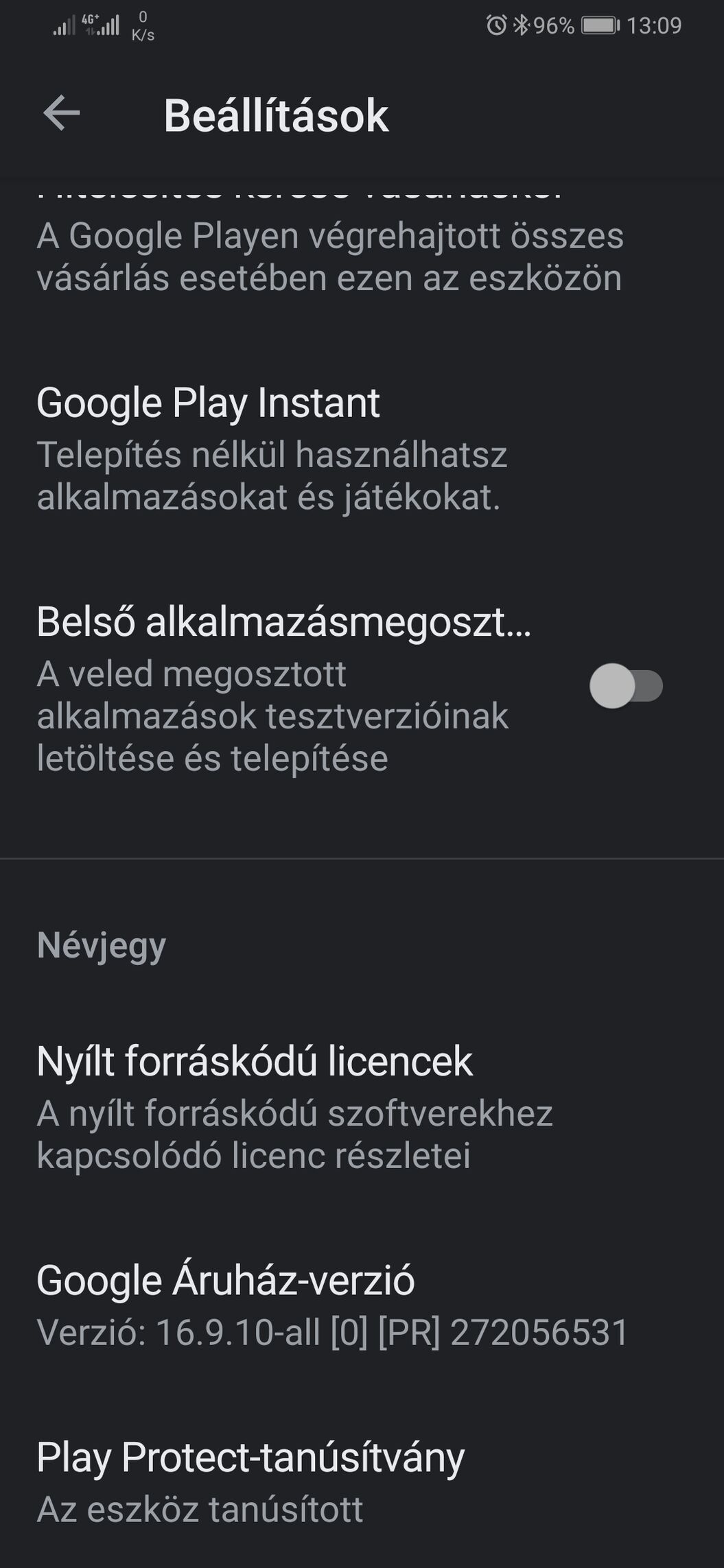Open Nyílt forráskódú licencek
The image size is (724, 1568).
point(362,1107)
